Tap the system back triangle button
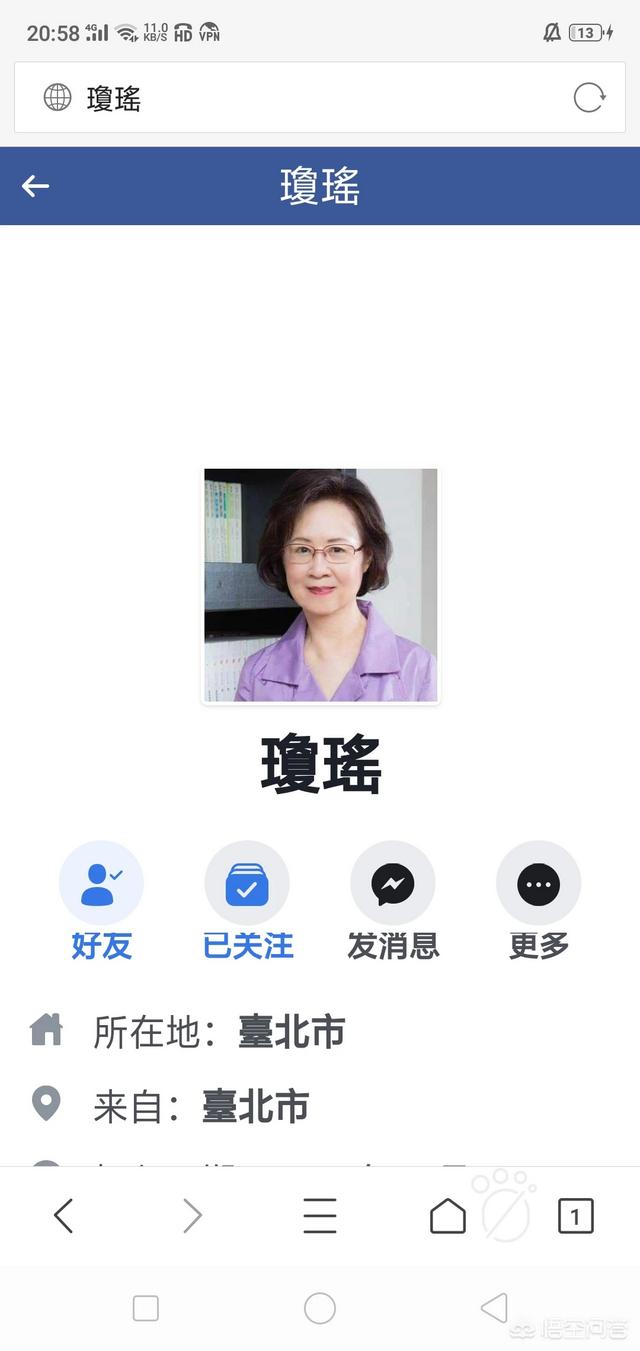640x1351 pixels. coord(494,1307)
